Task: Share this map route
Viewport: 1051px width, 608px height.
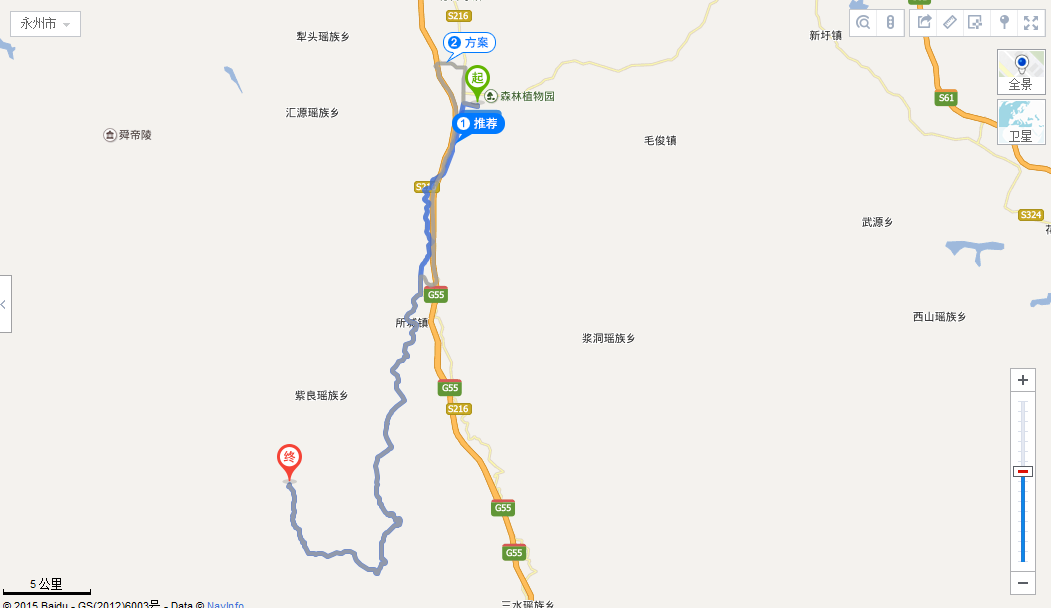Action: [x=924, y=22]
